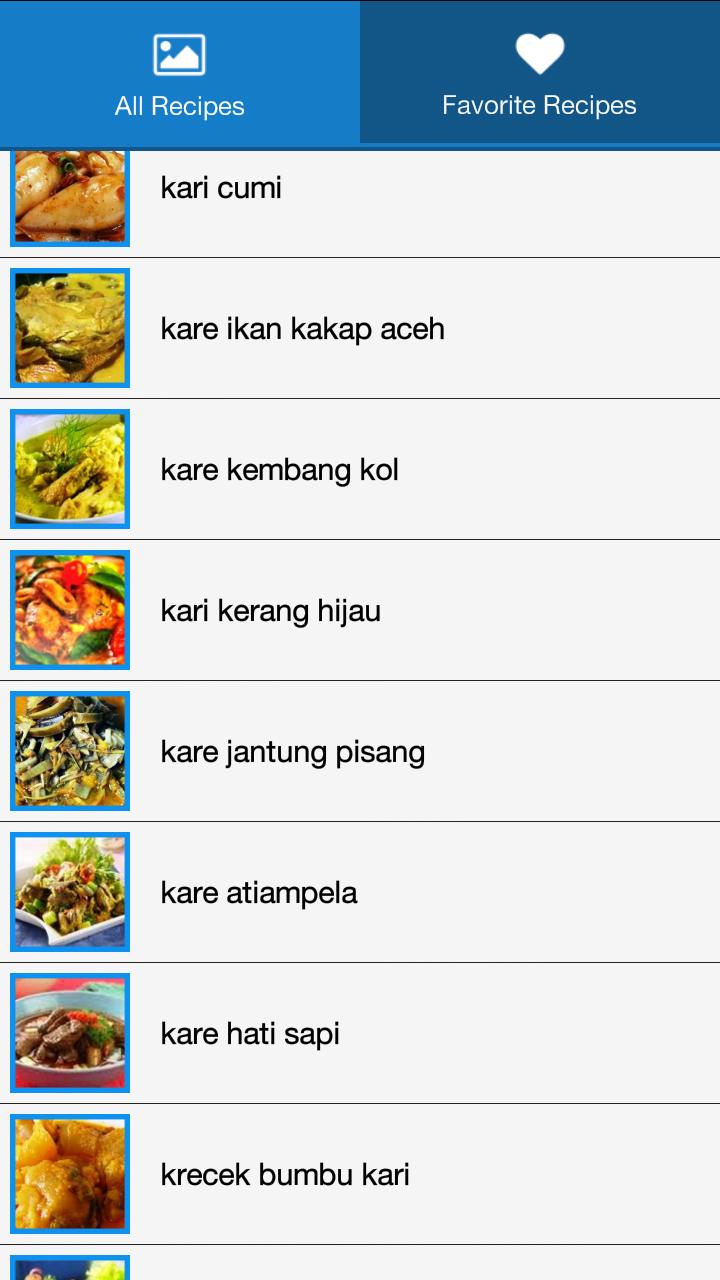
Task: Tap the kare ikan kakap aceh thumbnail
Action: (x=69, y=328)
